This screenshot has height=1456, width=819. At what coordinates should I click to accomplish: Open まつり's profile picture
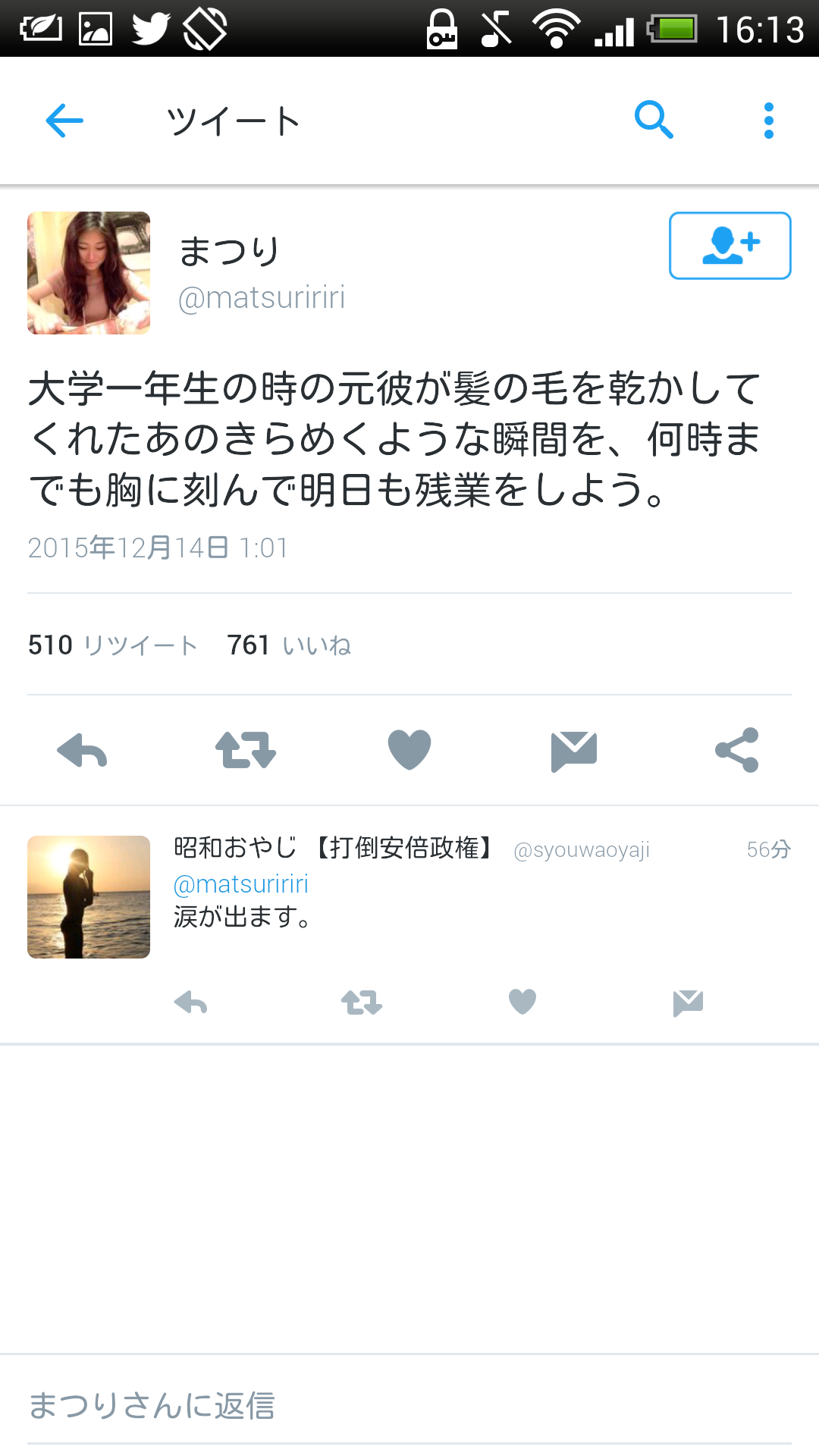(89, 273)
